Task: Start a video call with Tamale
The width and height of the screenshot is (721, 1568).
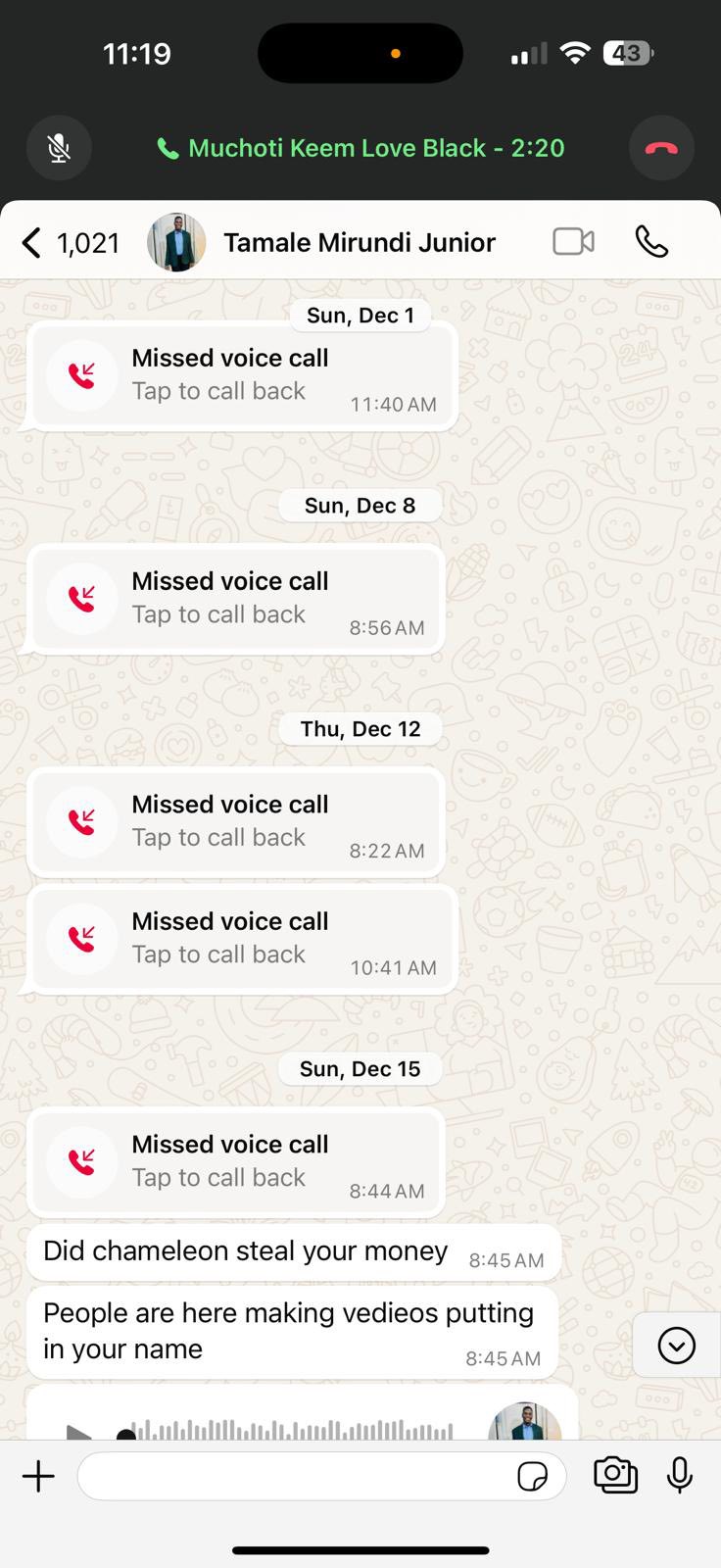Action: (x=573, y=241)
